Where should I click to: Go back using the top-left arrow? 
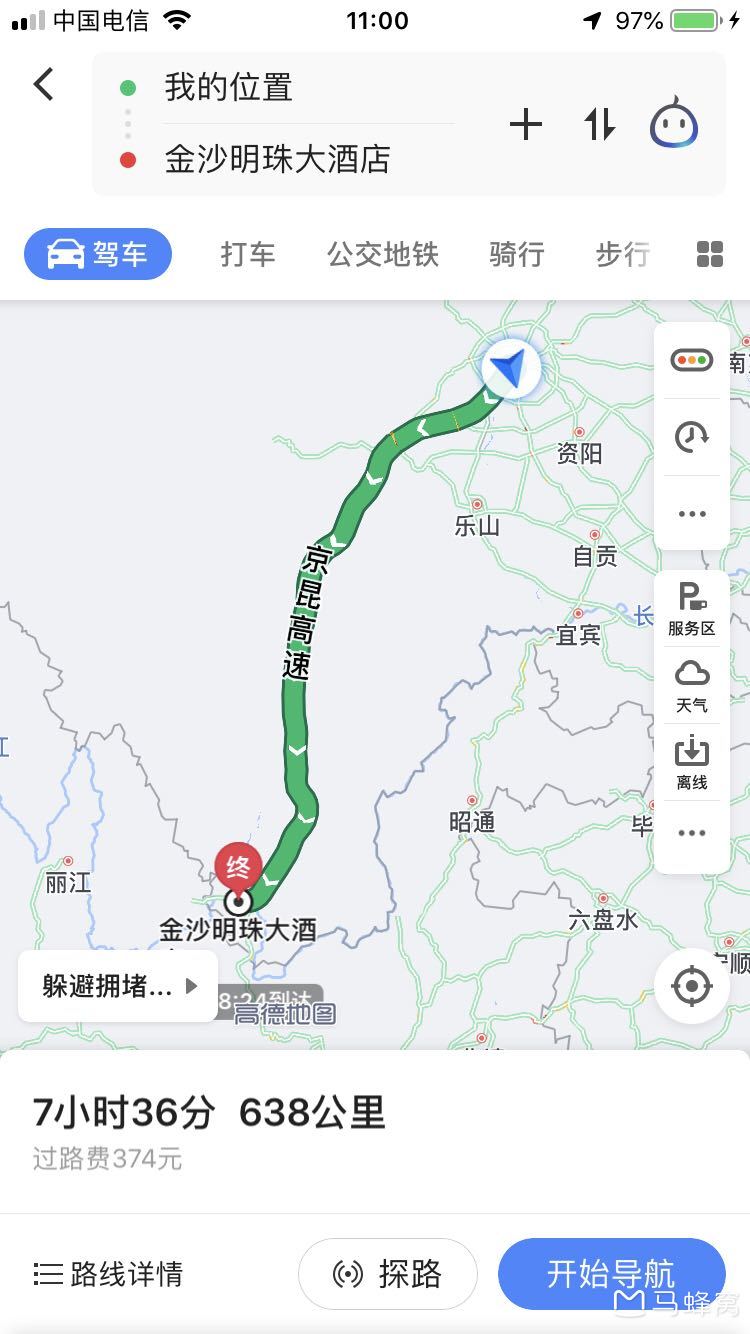43,84
